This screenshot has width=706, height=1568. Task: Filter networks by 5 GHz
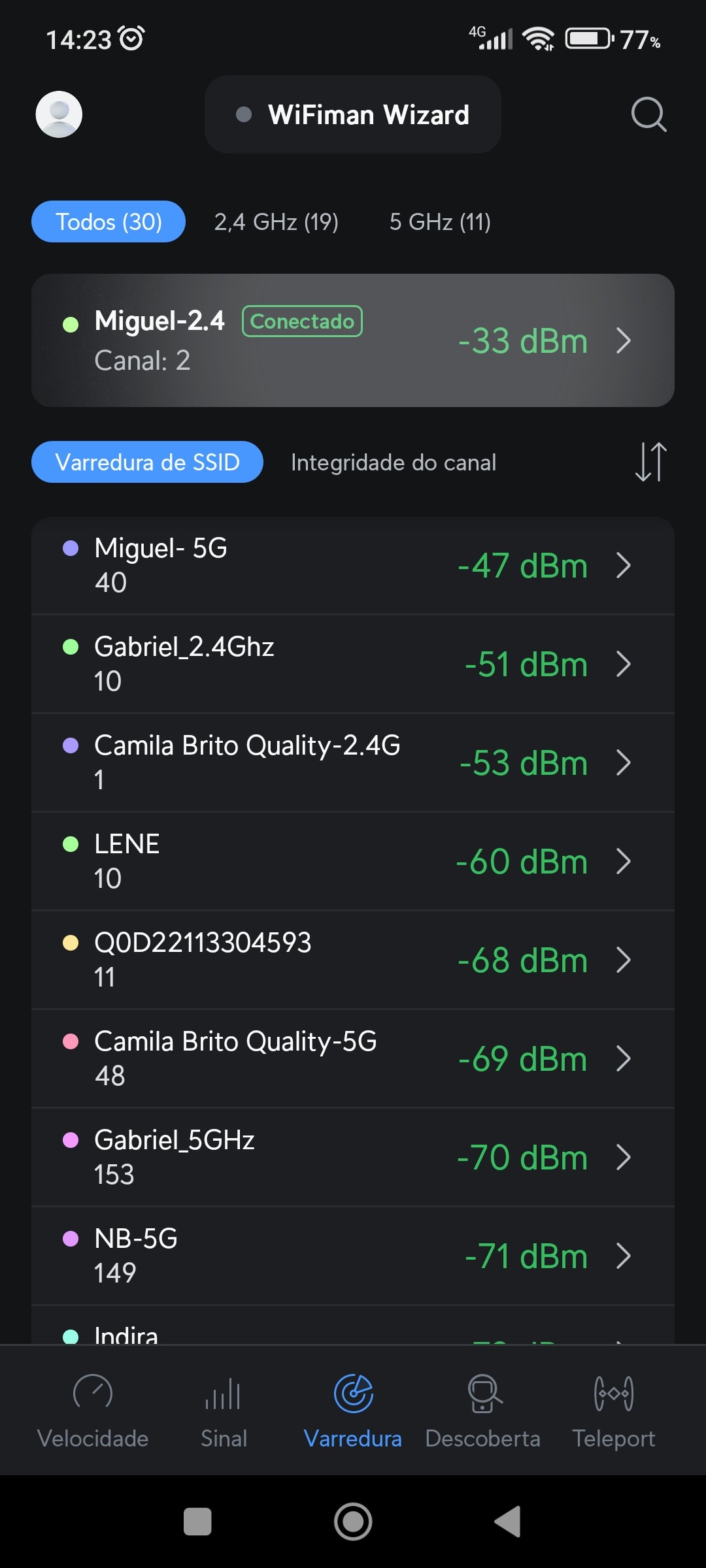(x=440, y=222)
